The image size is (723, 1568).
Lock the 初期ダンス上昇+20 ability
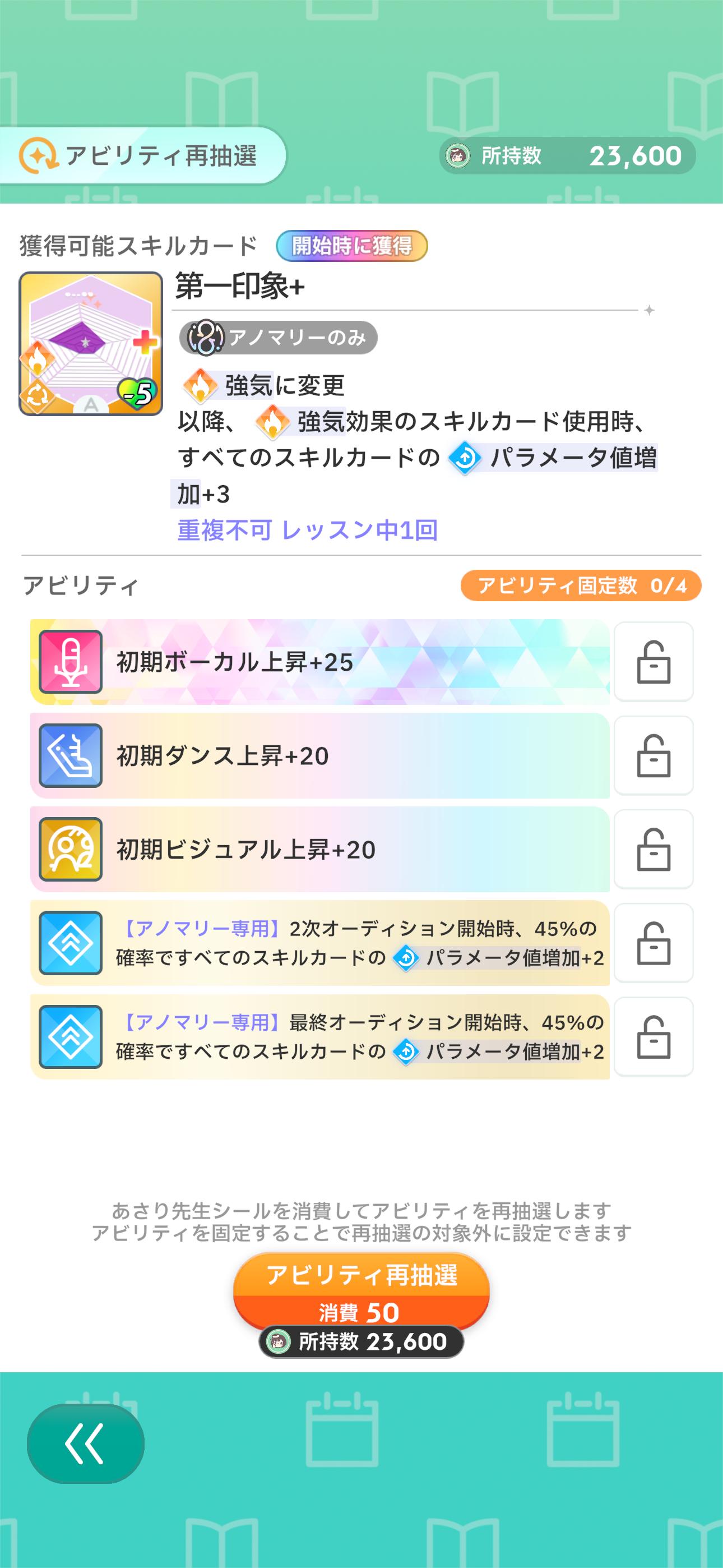coord(653,755)
